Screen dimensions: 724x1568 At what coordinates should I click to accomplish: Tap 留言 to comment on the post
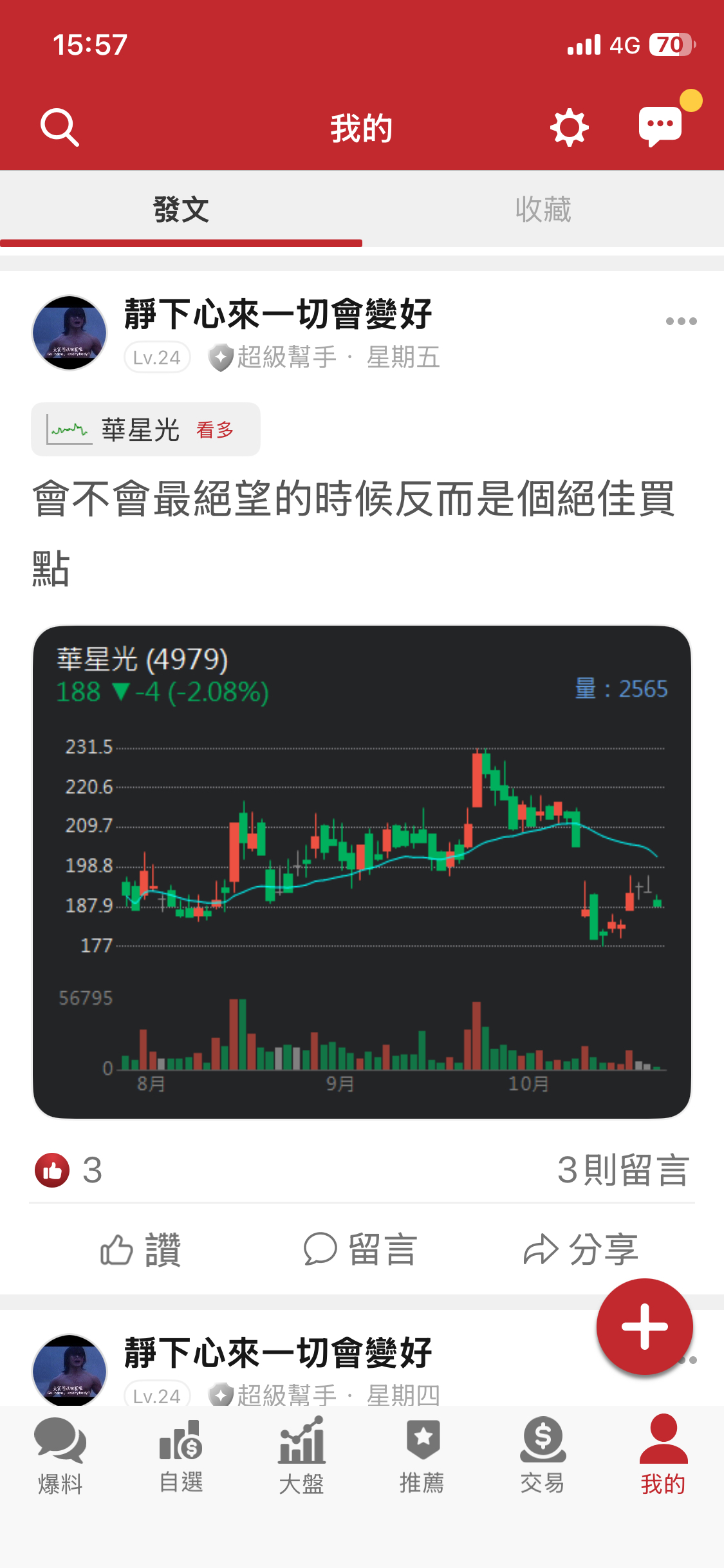[361, 1249]
